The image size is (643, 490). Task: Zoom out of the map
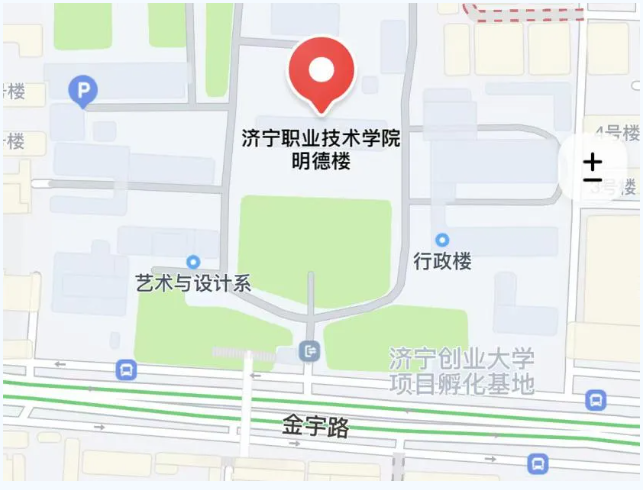pos(592,181)
